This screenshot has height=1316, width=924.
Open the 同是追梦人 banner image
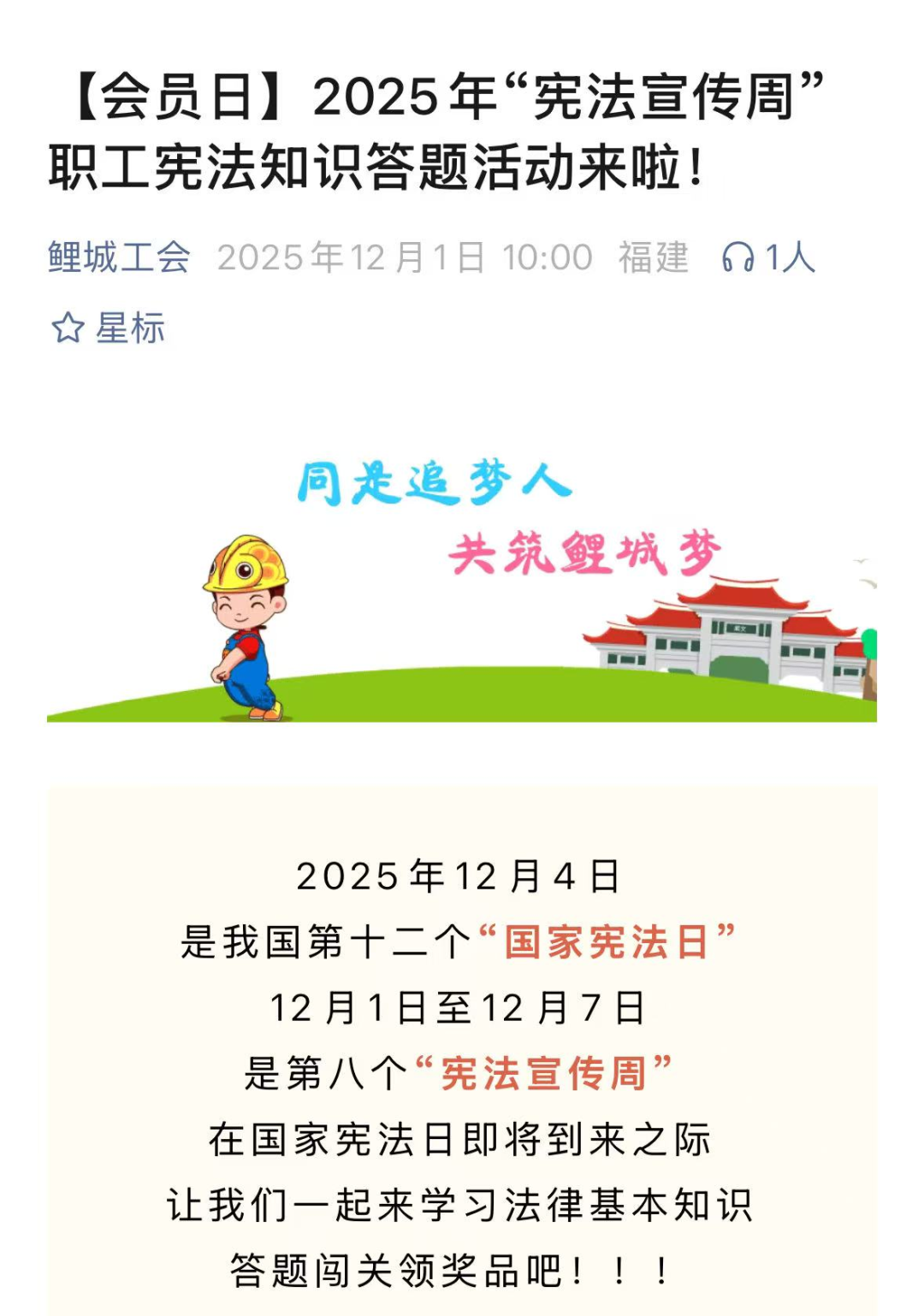tap(462, 590)
